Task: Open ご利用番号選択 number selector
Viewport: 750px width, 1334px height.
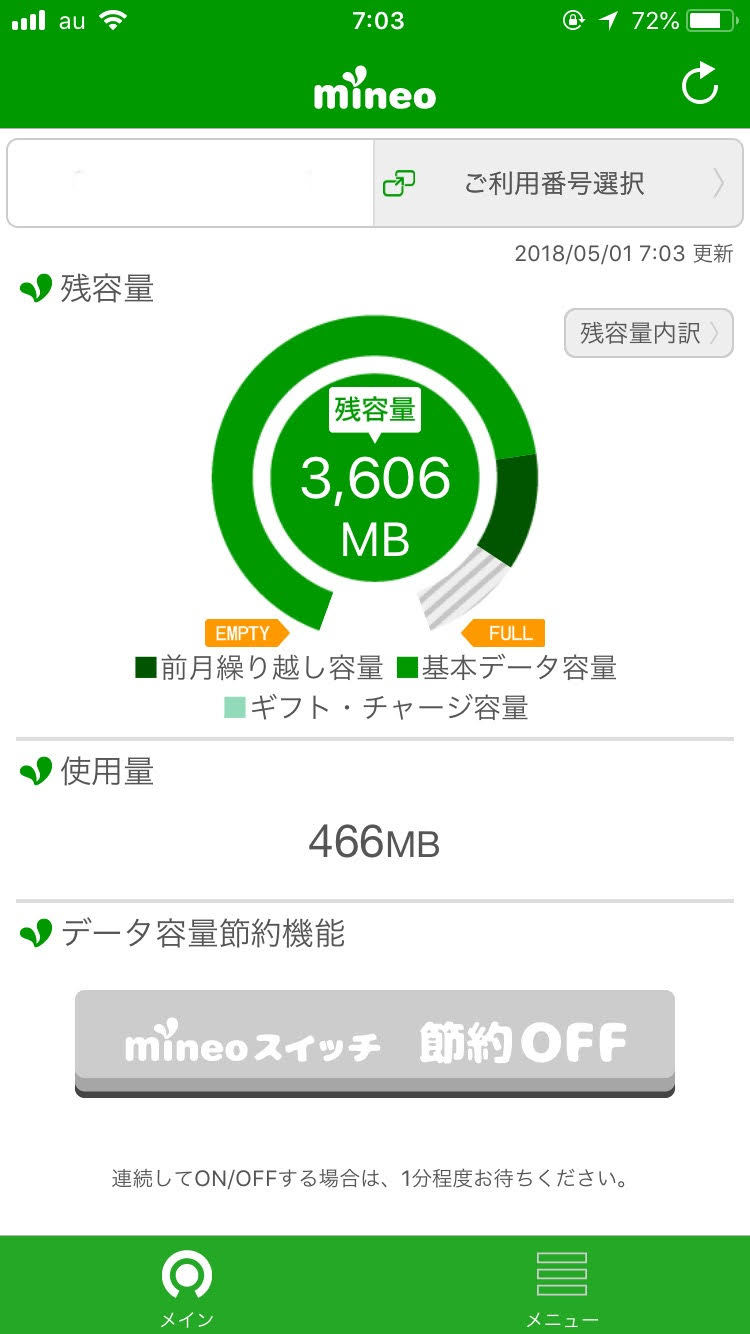Action: click(558, 183)
